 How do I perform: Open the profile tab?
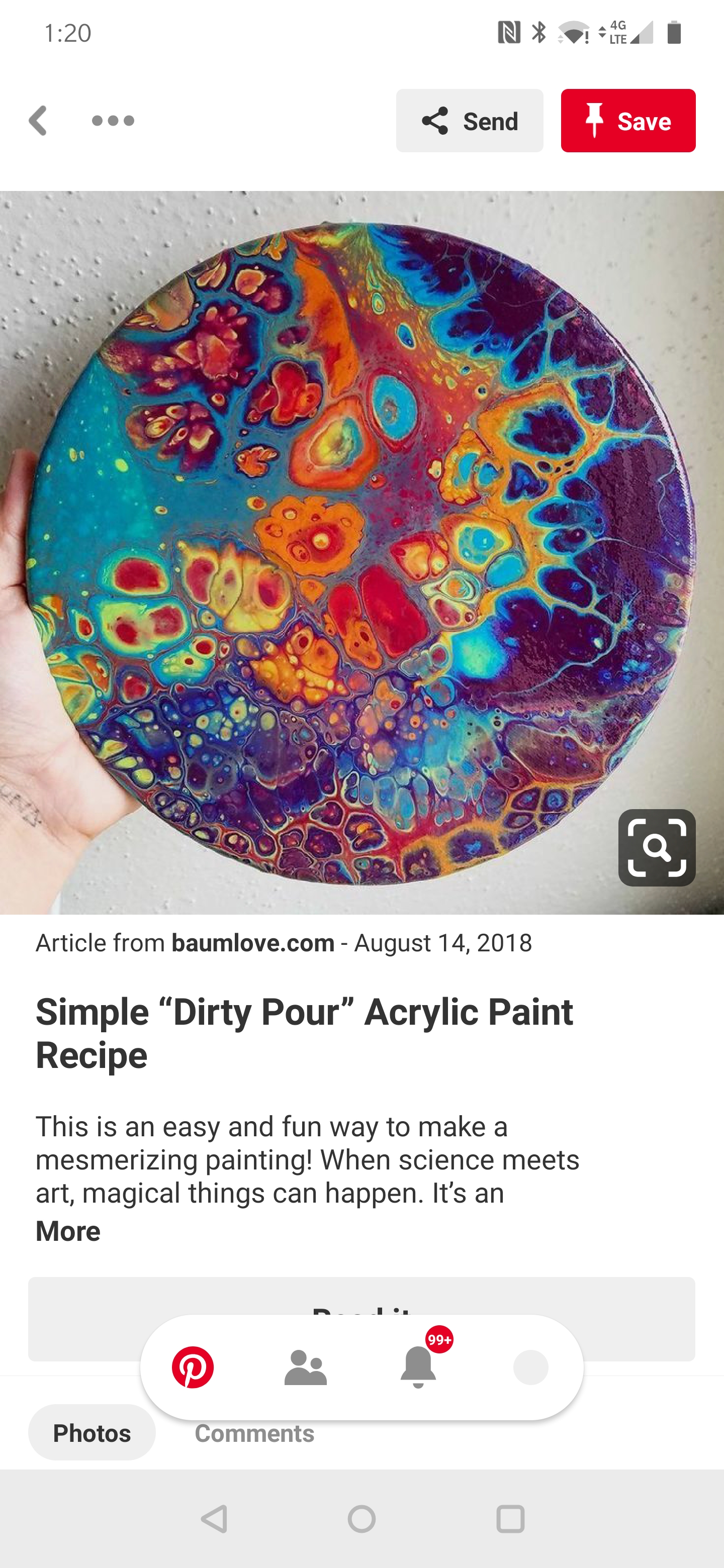pos(530,1367)
